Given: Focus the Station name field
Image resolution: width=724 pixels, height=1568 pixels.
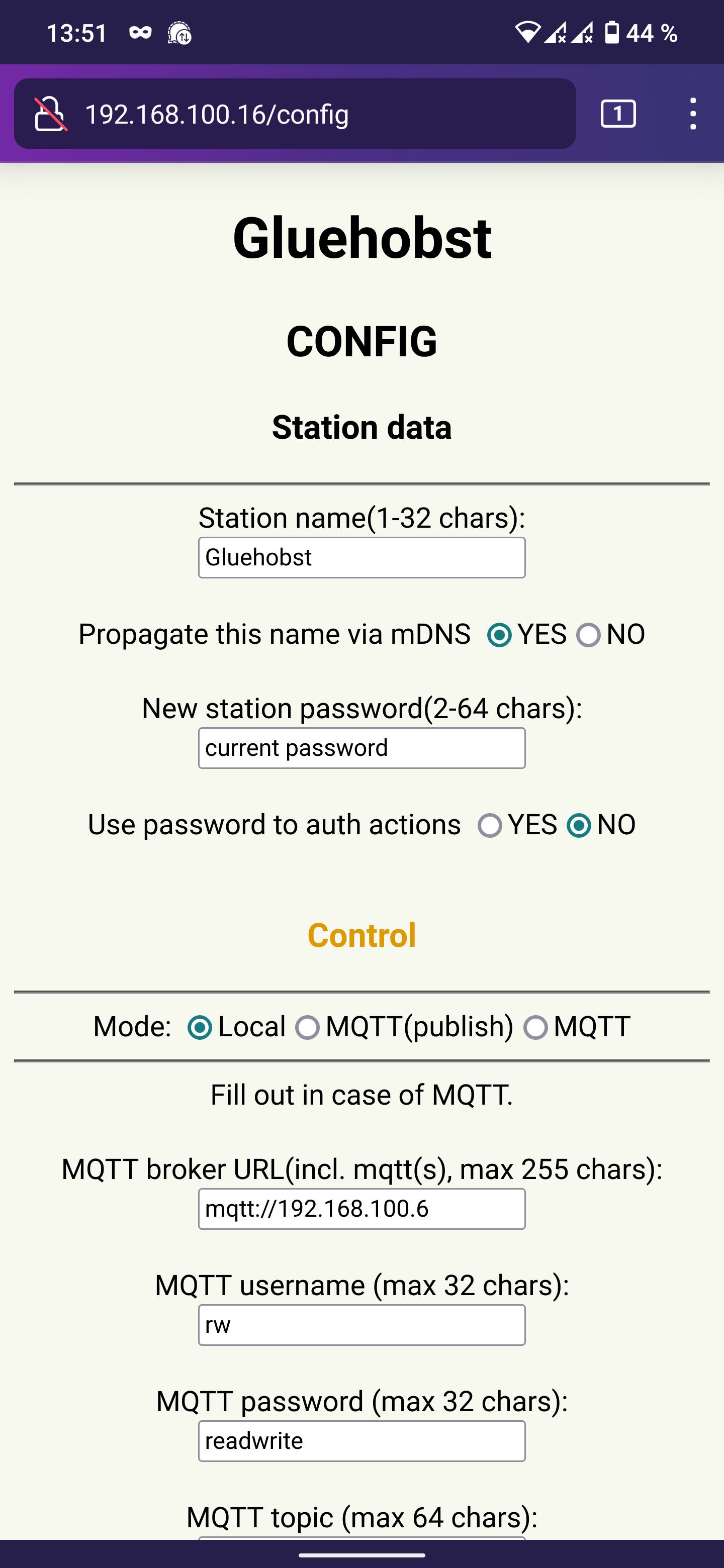Looking at the screenshot, I should pyautogui.click(x=361, y=557).
